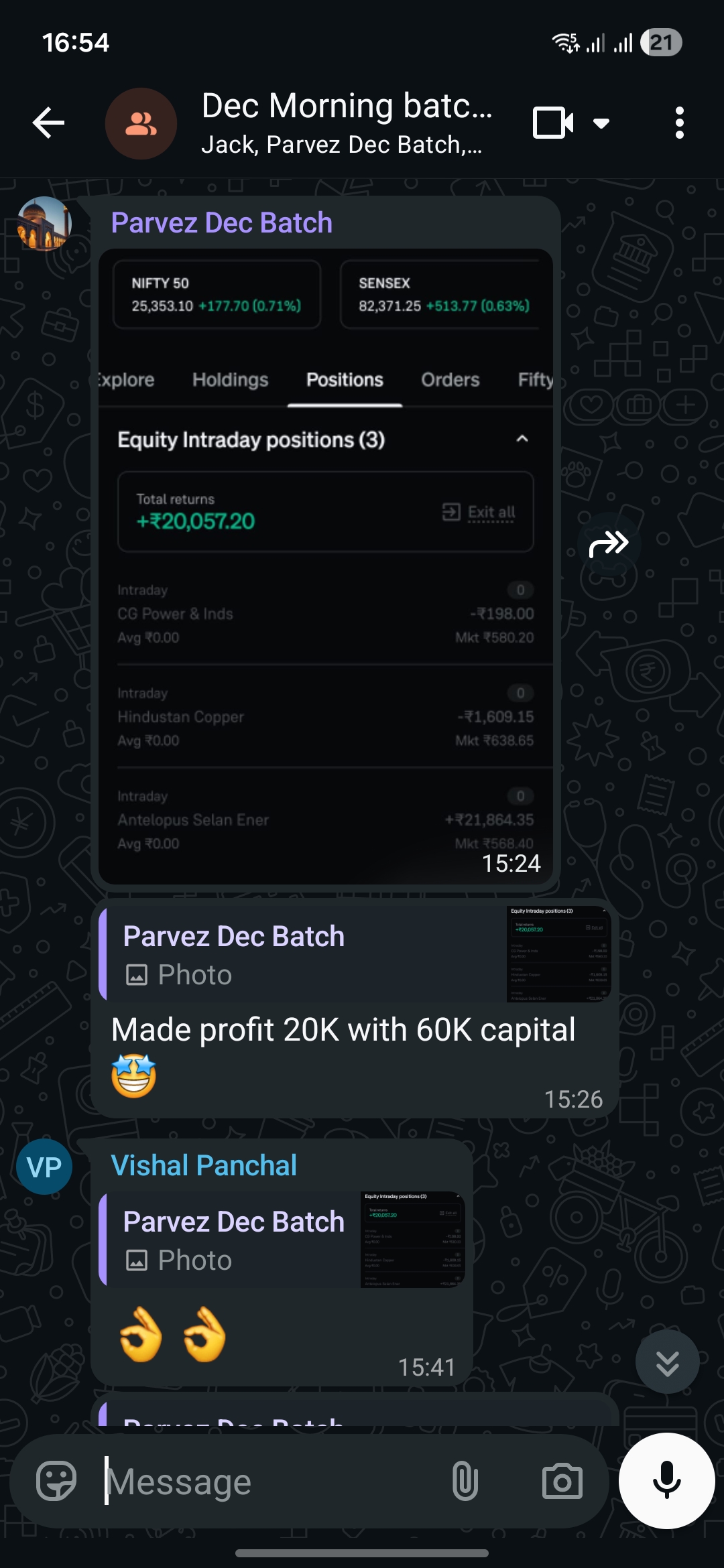Jump to latest messages with the down chevron
The width and height of the screenshot is (724, 1568).
pyautogui.click(x=667, y=1362)
